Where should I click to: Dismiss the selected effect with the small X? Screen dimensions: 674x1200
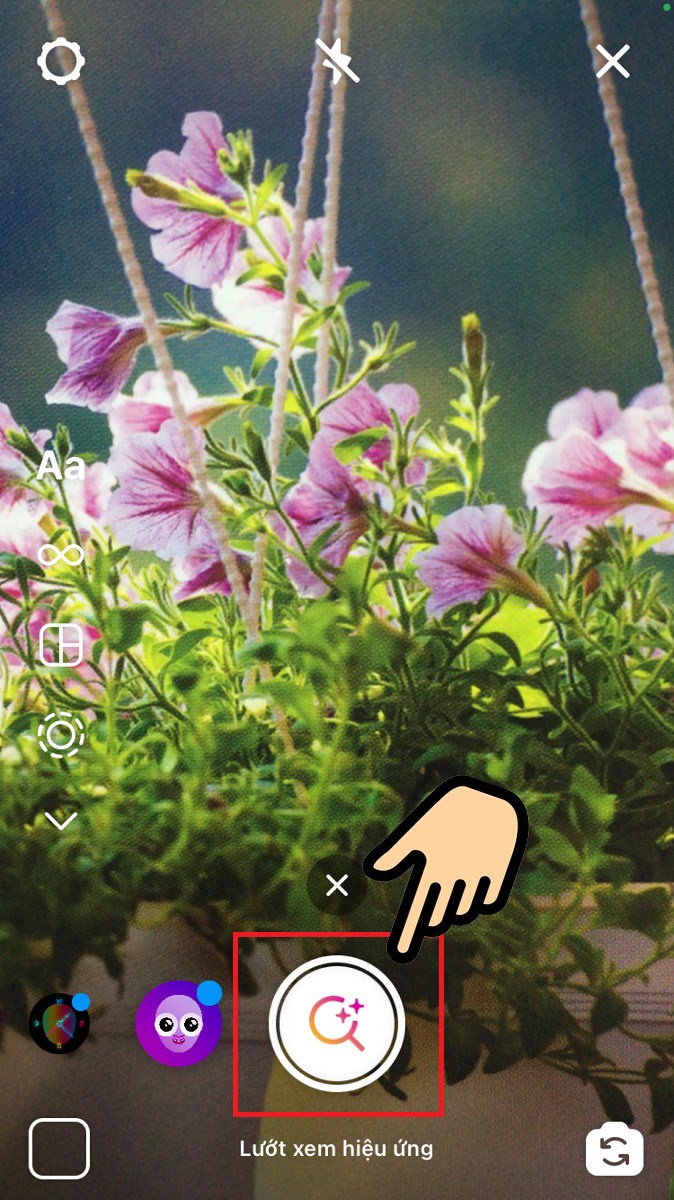tap(337, 885)
